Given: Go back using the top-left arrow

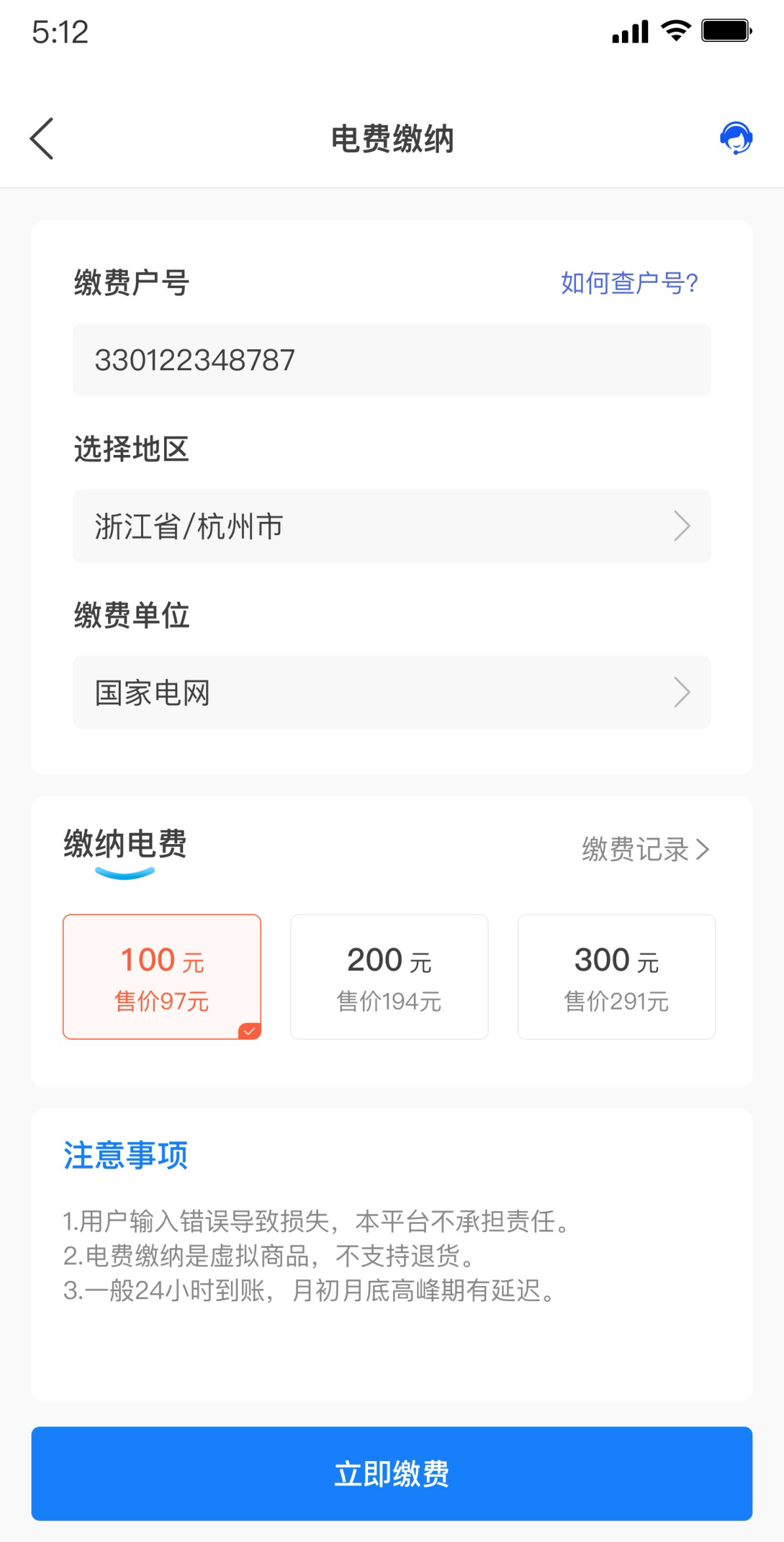Looking at the screenshot, I should pos(42,139).
